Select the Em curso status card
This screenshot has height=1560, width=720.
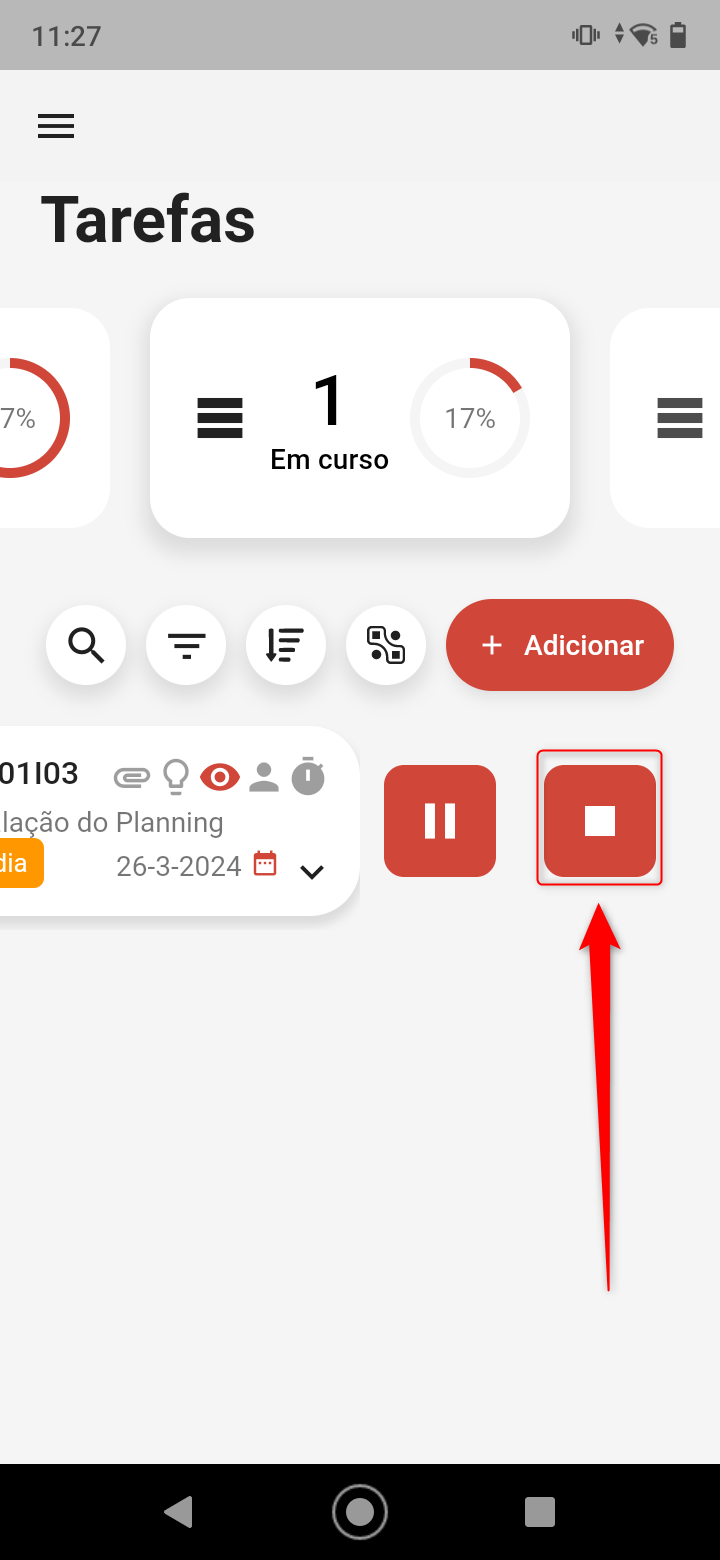click(x=360, y=418)
